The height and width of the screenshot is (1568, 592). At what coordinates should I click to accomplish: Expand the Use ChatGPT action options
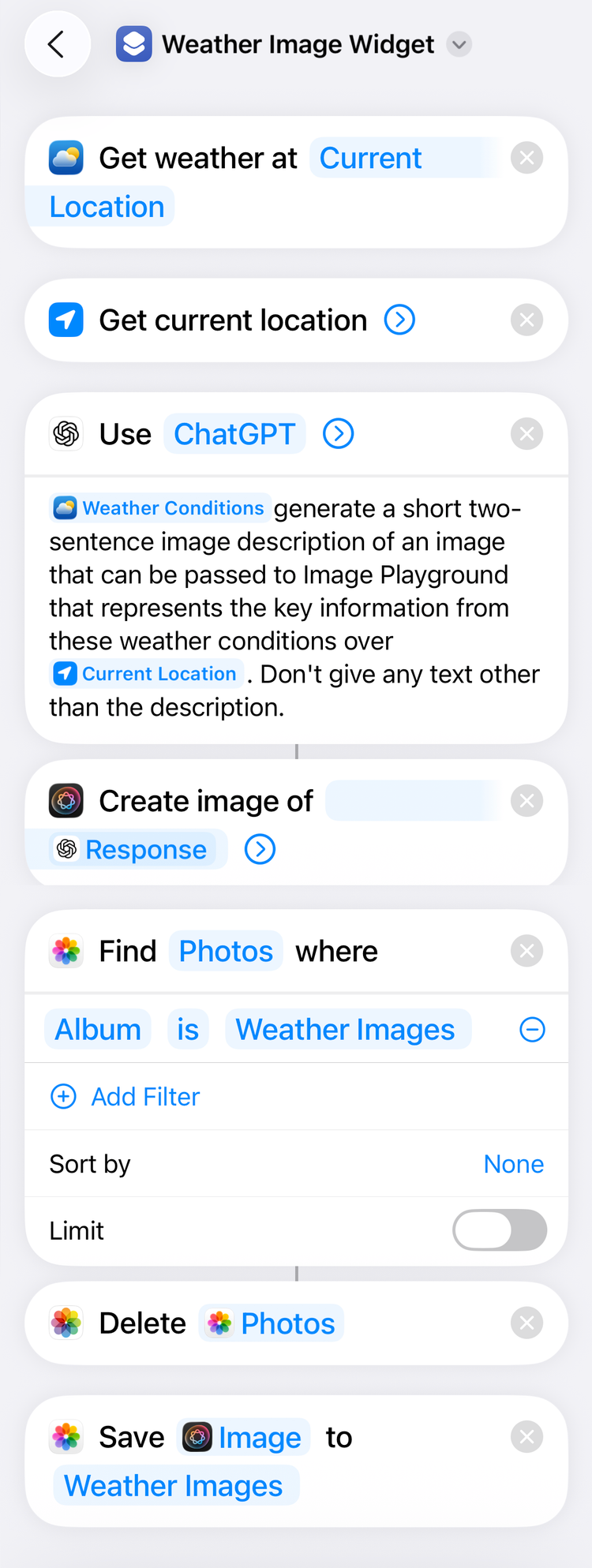tap(339, 434)
